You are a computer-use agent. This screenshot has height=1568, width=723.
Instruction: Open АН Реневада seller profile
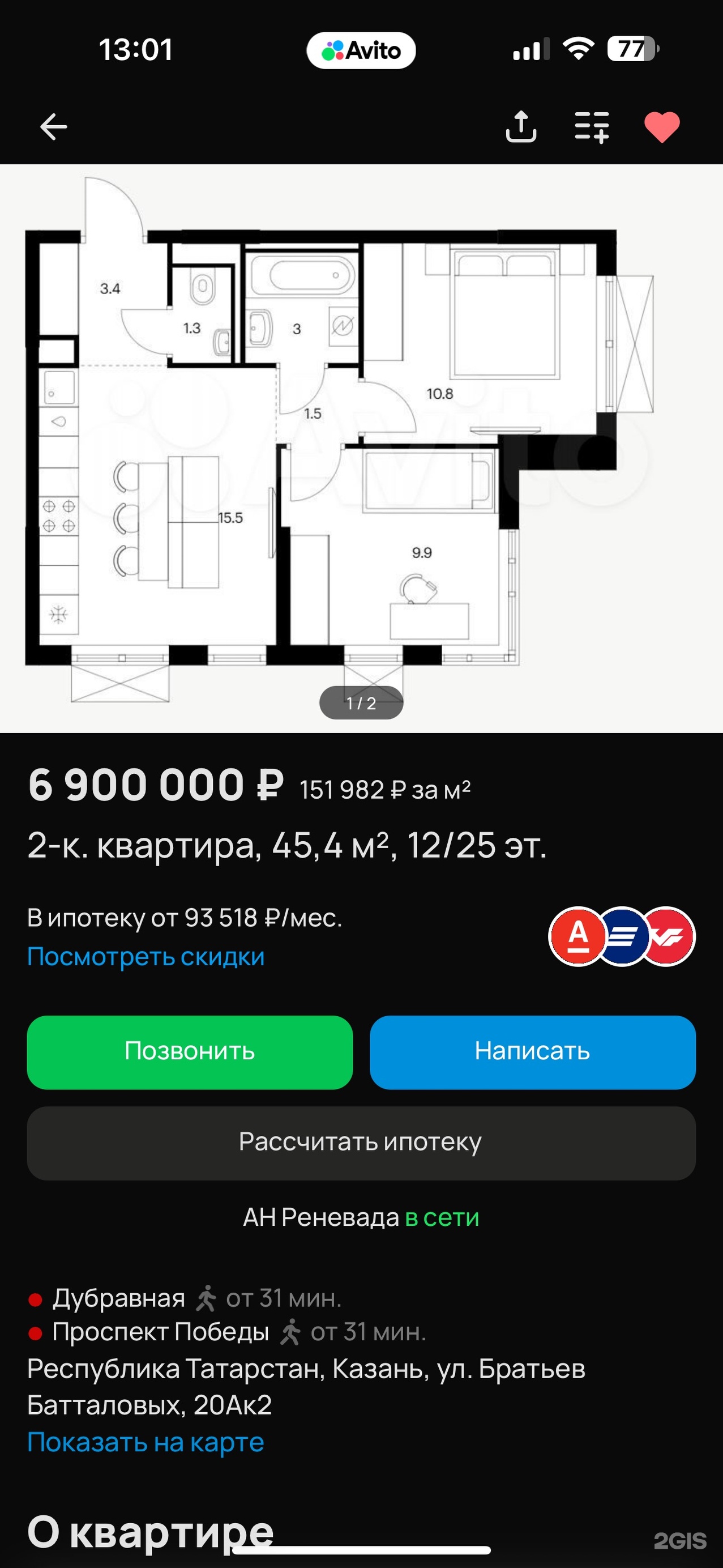pos(322,1217)
